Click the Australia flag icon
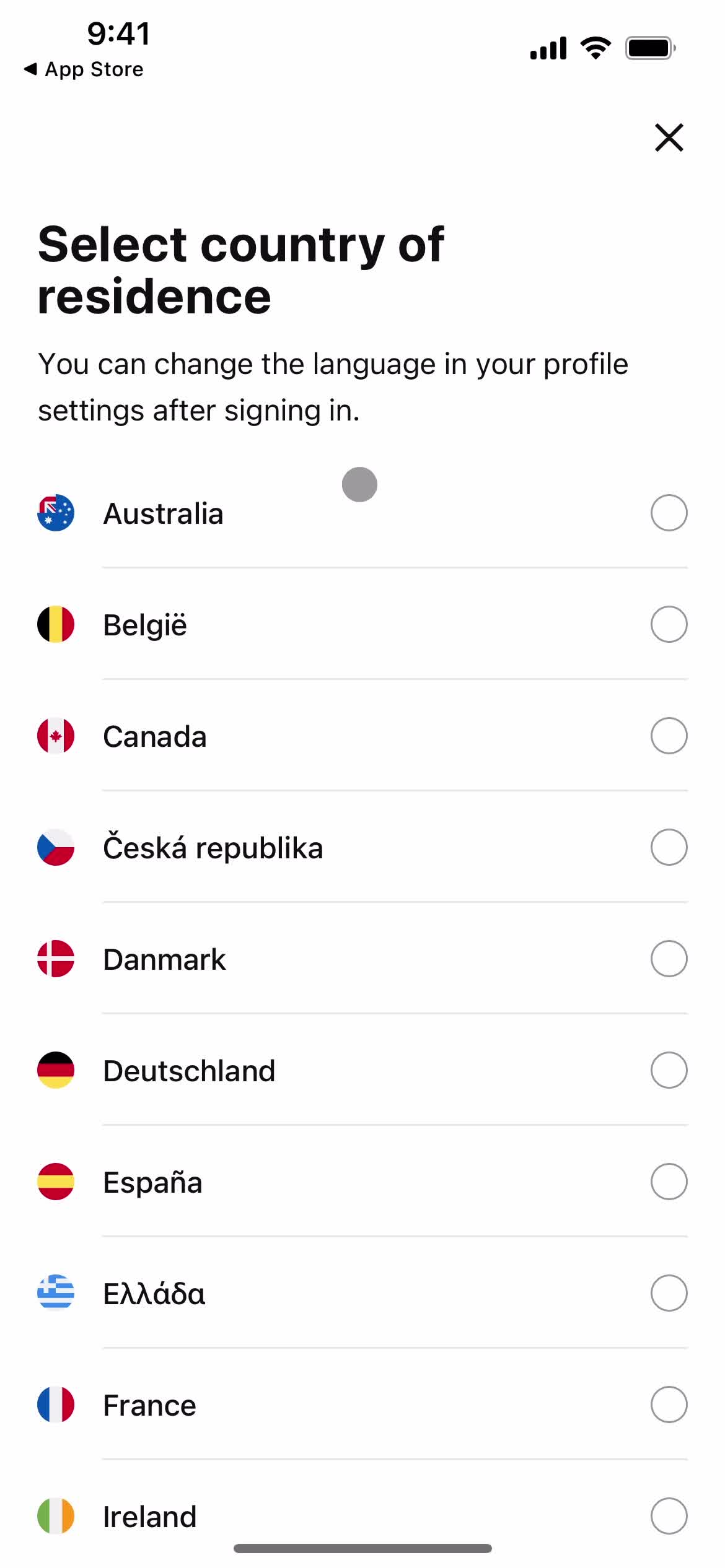The image size is (725, 1568). [56, 512]
